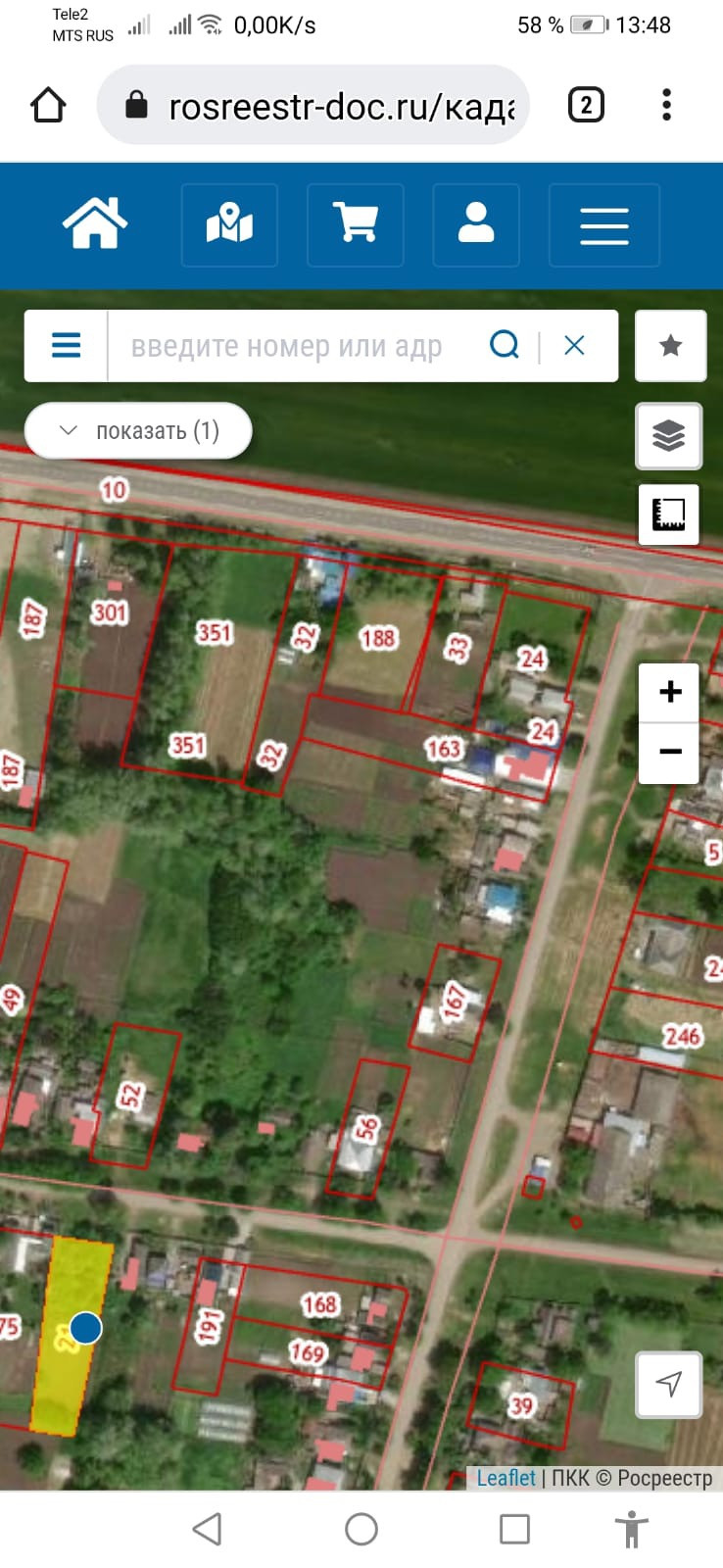Expand the 'показать (1)' results
This screenshot has width=723, height=1568.
coord(138,430)
